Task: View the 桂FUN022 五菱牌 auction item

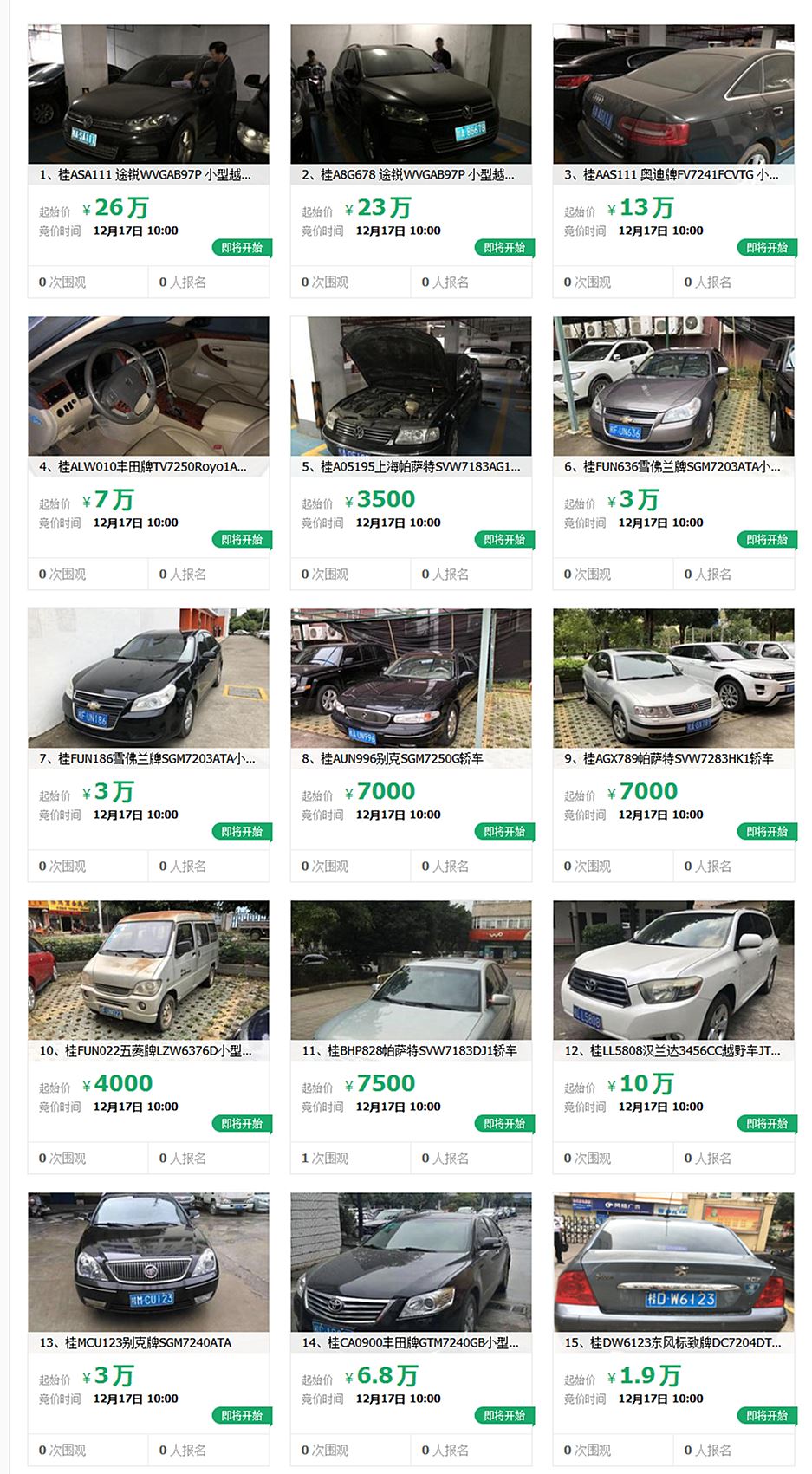Action: pyautogui.click(x=146, y=1050)
